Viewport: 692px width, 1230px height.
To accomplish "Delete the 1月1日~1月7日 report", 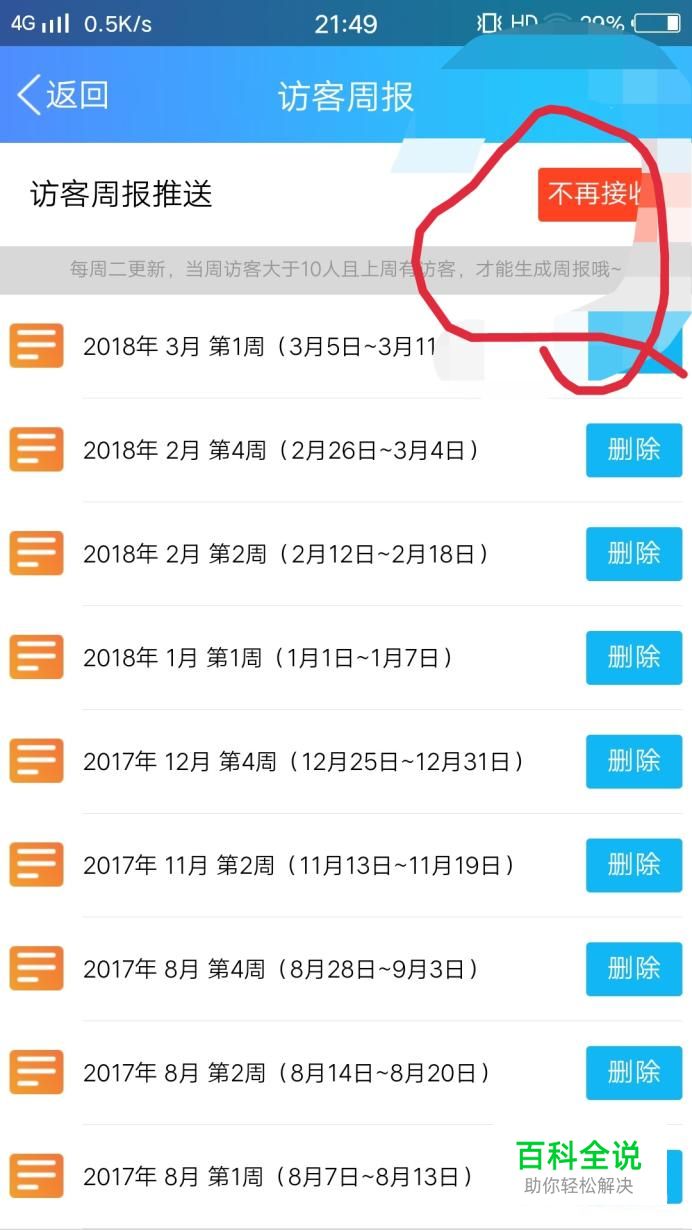I will point(634,658).
